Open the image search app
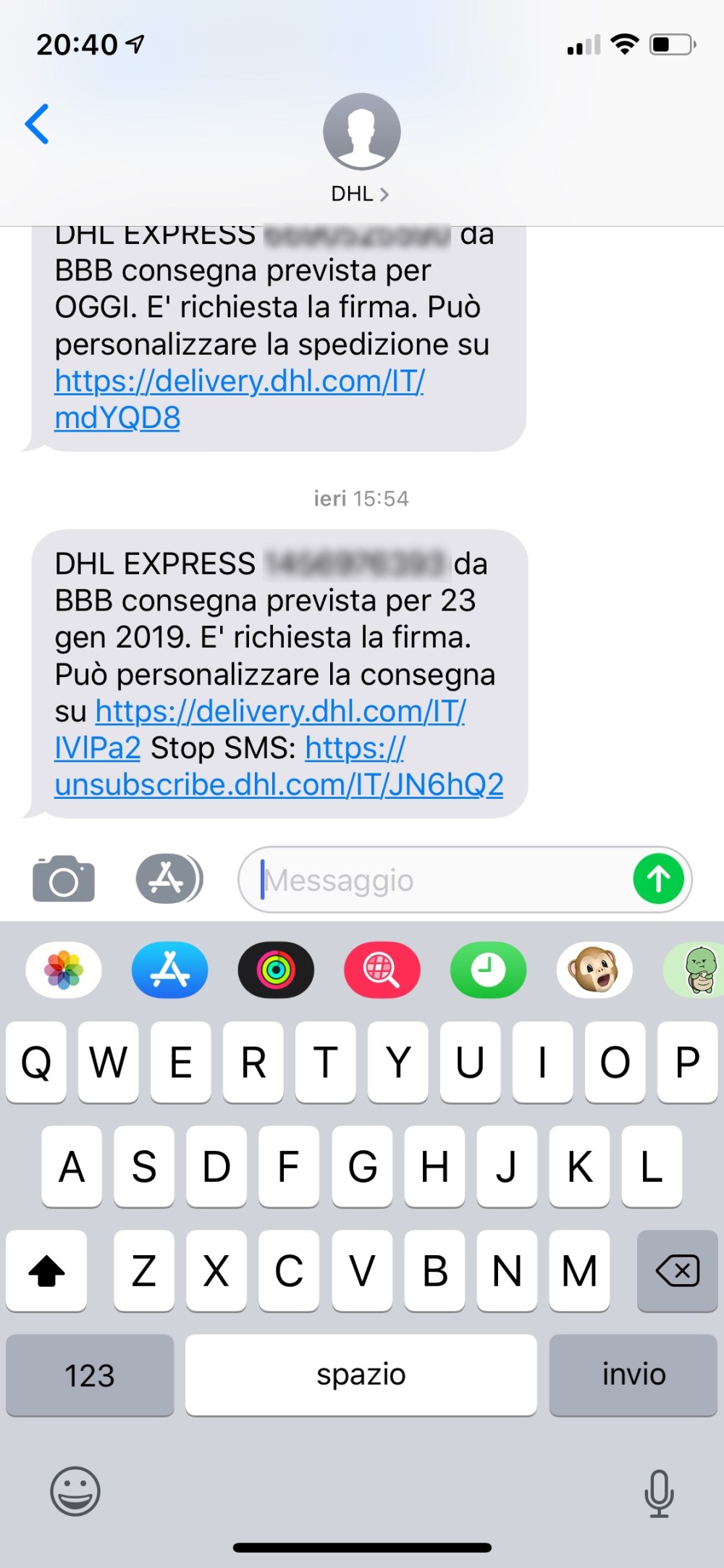724x1568 pixels. tap(382, 970)
